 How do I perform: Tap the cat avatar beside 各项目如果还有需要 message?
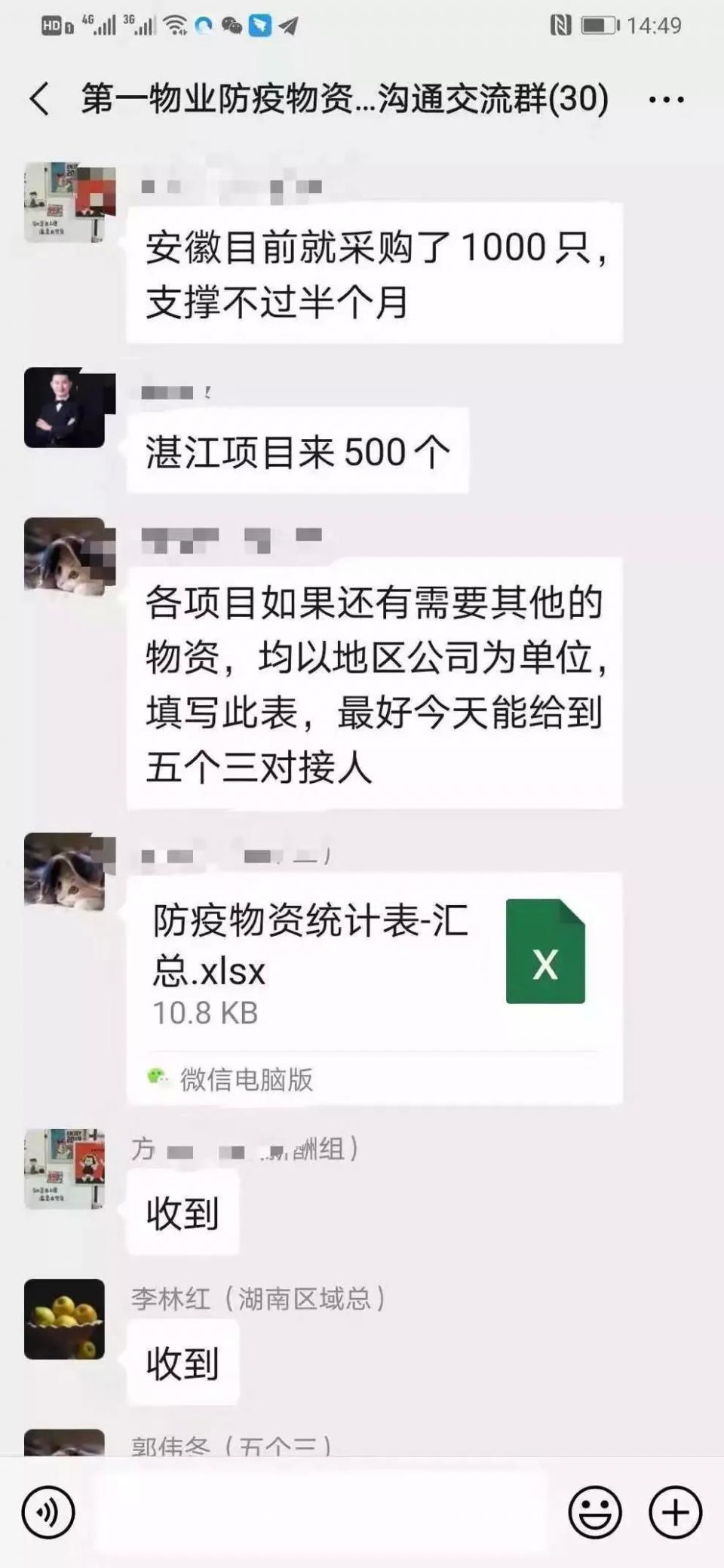(x=65, y=557)
